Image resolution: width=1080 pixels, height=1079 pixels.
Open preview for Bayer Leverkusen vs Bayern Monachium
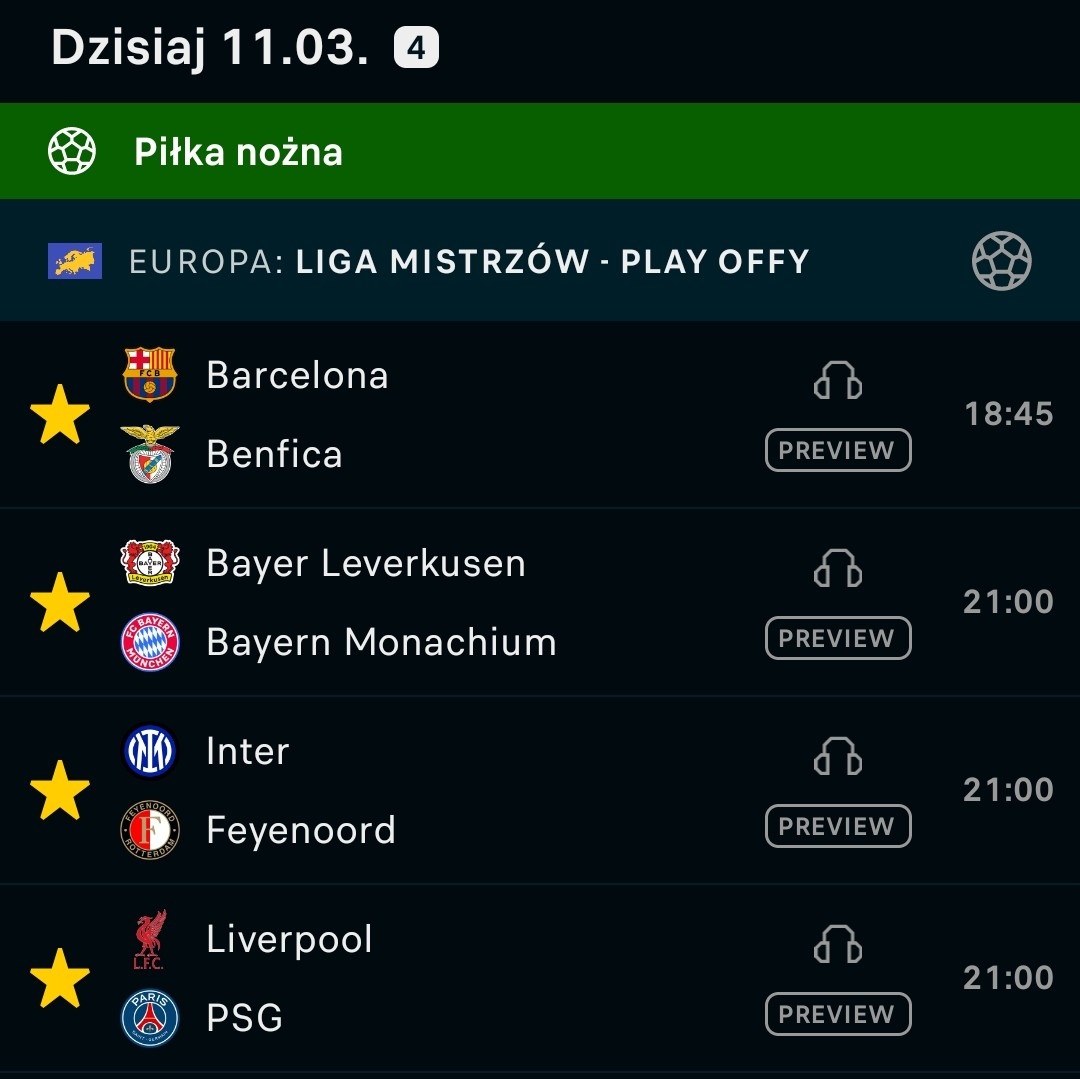(838, 639)
